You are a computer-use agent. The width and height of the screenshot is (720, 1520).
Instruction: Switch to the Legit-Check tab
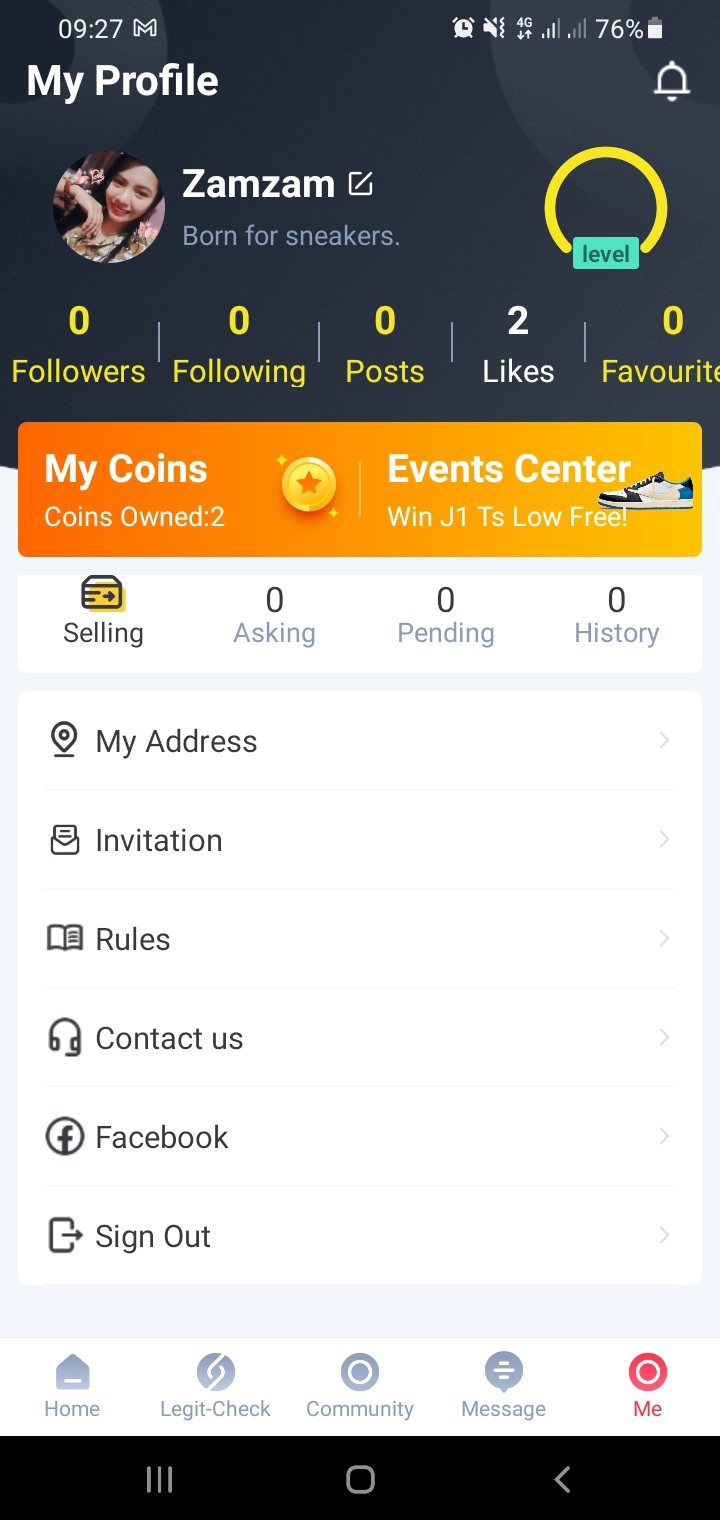point(215,1386)
